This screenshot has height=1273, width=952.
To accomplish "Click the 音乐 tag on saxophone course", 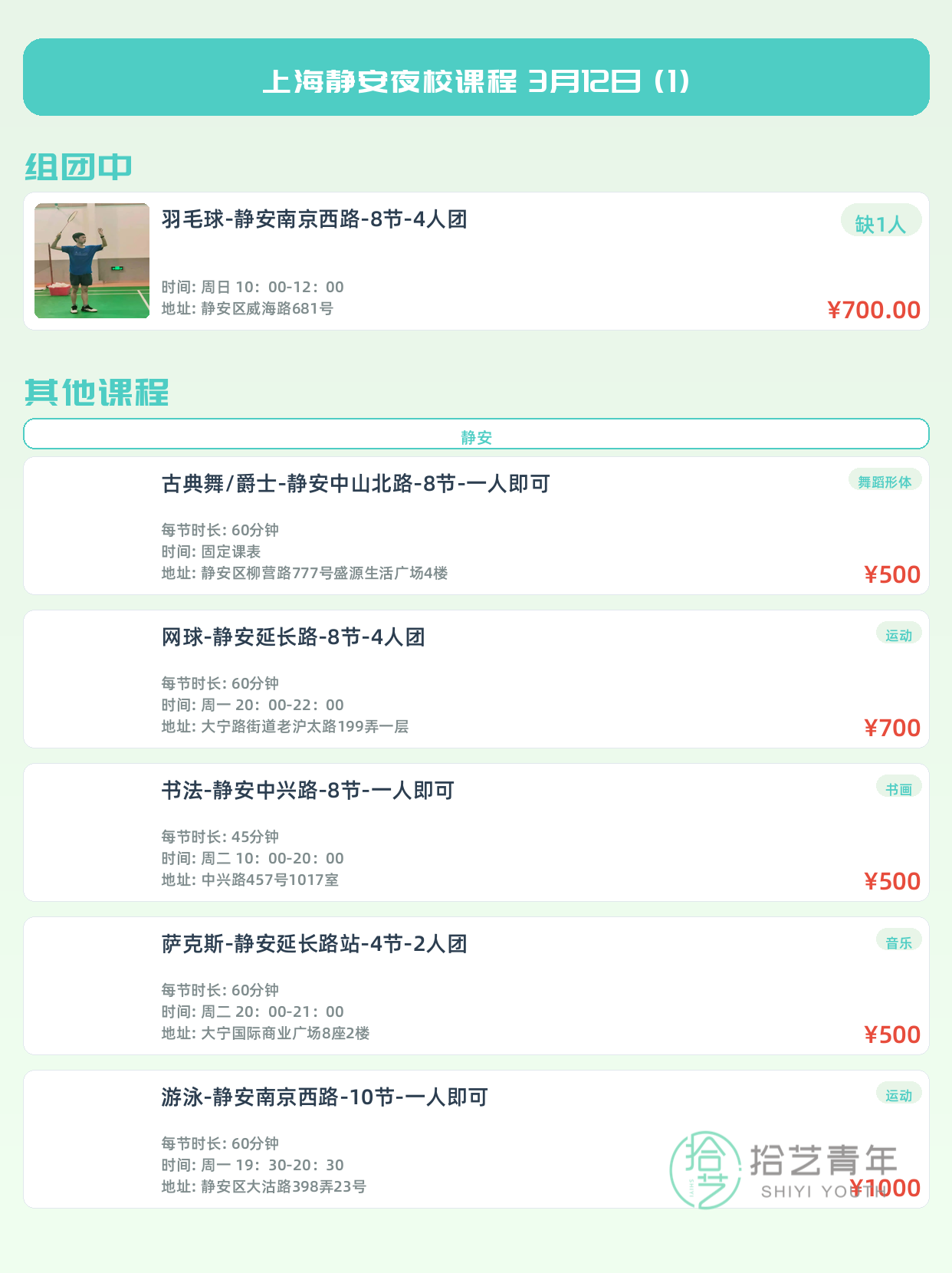I will click(898, 942).
